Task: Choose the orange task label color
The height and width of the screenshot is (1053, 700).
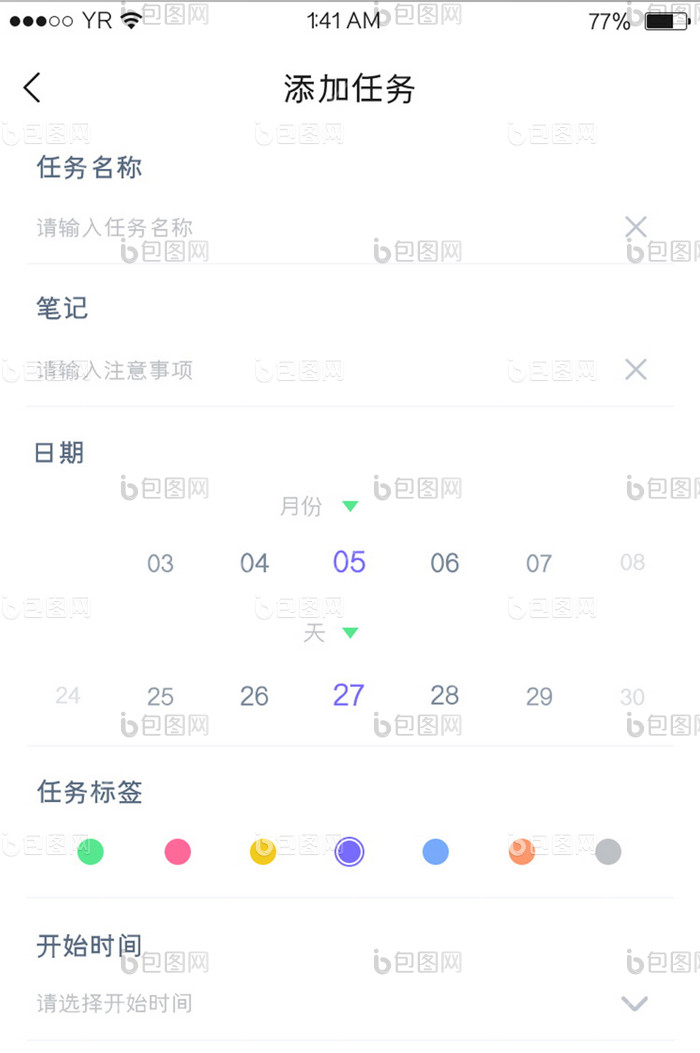Action: point(522,852)
